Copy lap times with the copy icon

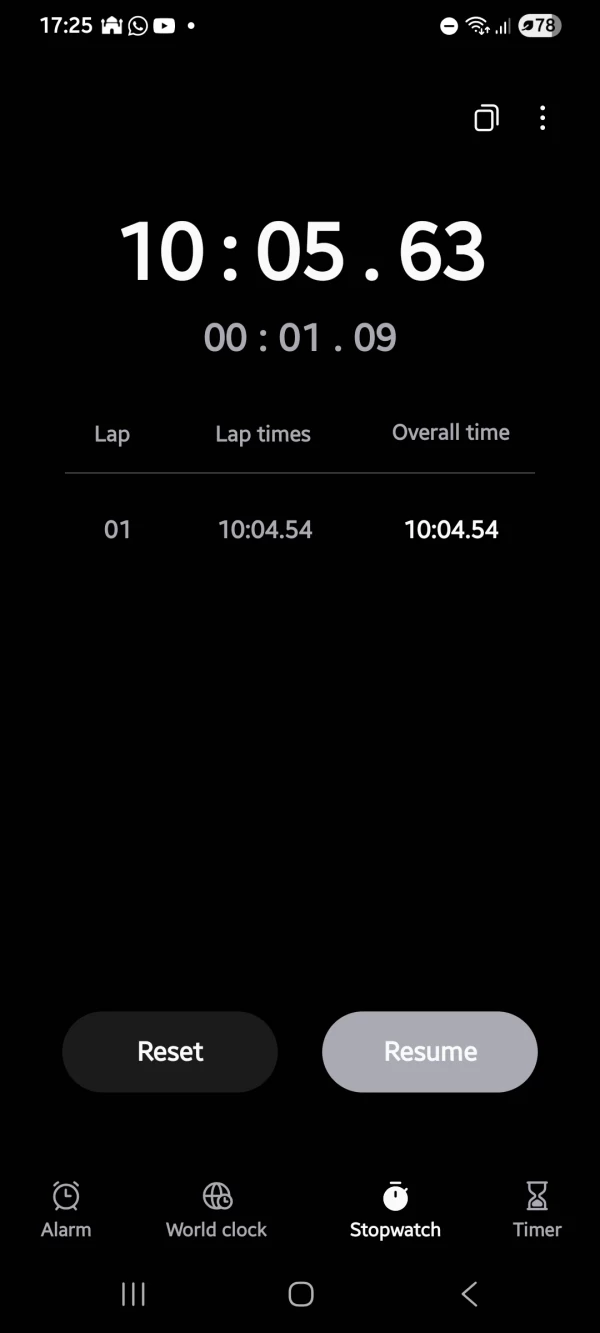486,118
